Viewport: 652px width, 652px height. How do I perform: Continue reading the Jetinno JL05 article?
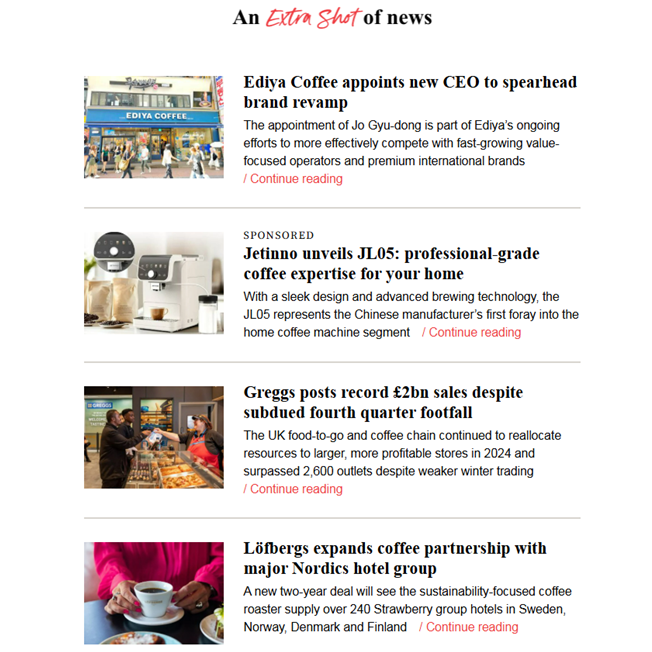(474, 332)
